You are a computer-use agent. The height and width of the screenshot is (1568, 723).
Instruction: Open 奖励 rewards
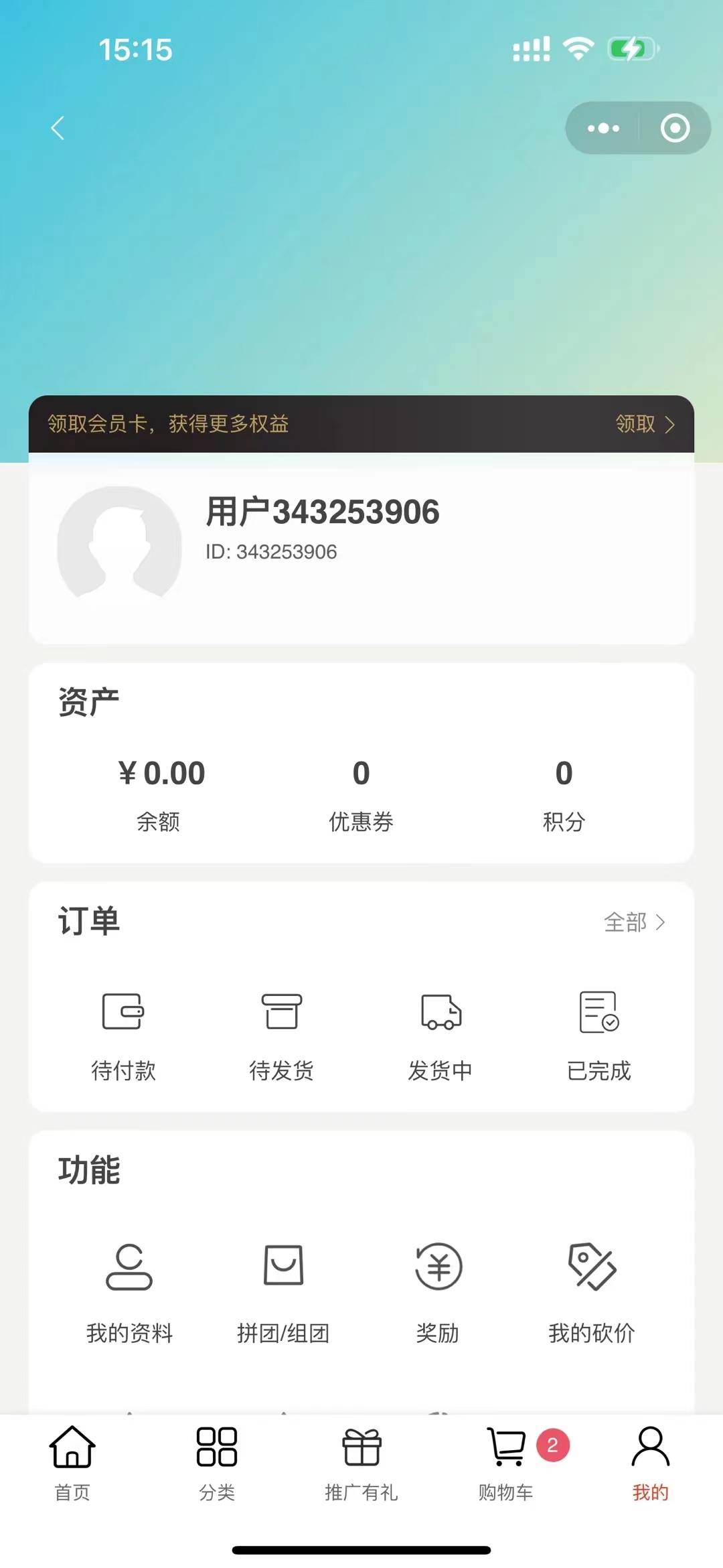438,1294
